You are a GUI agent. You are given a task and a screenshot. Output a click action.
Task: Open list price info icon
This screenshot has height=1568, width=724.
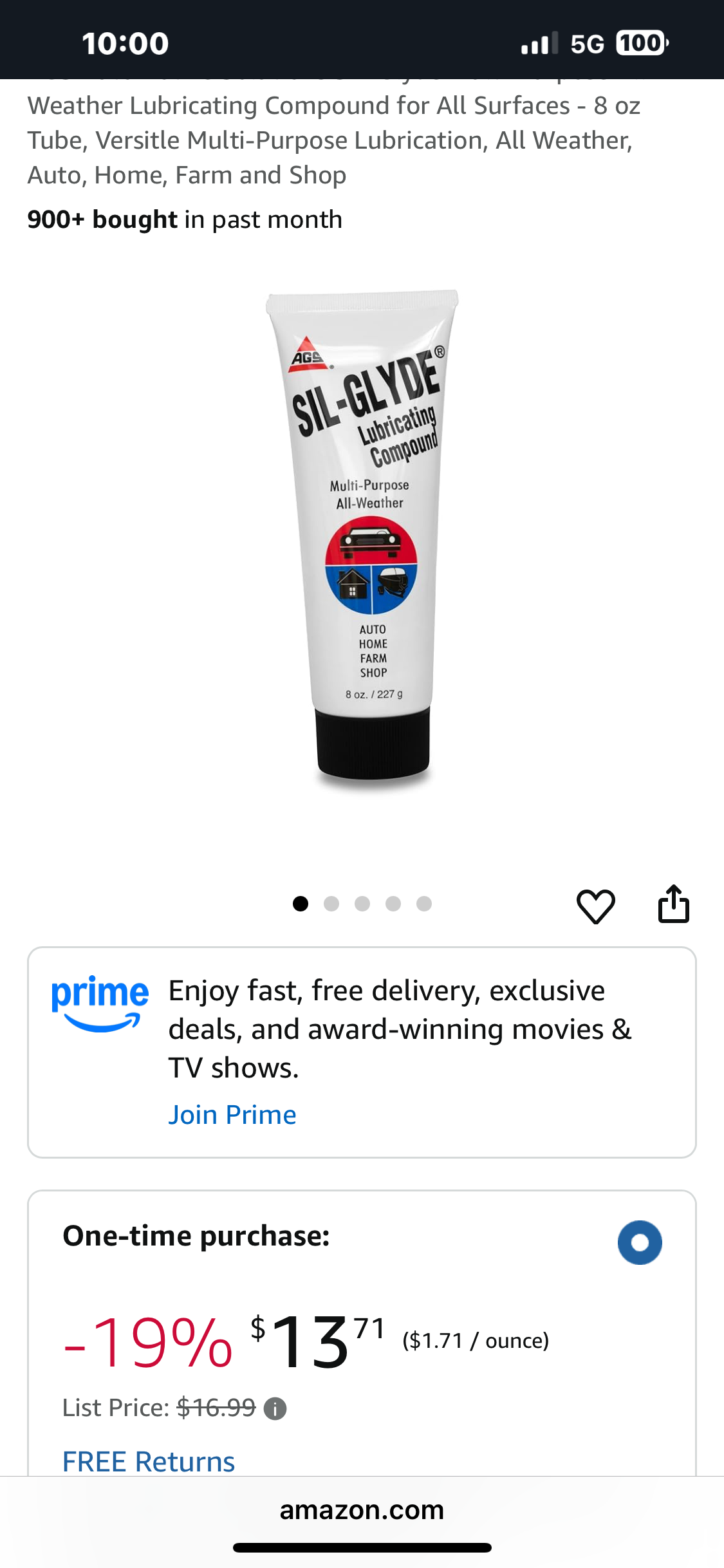pyautogui.click(x=275, y=1409)
